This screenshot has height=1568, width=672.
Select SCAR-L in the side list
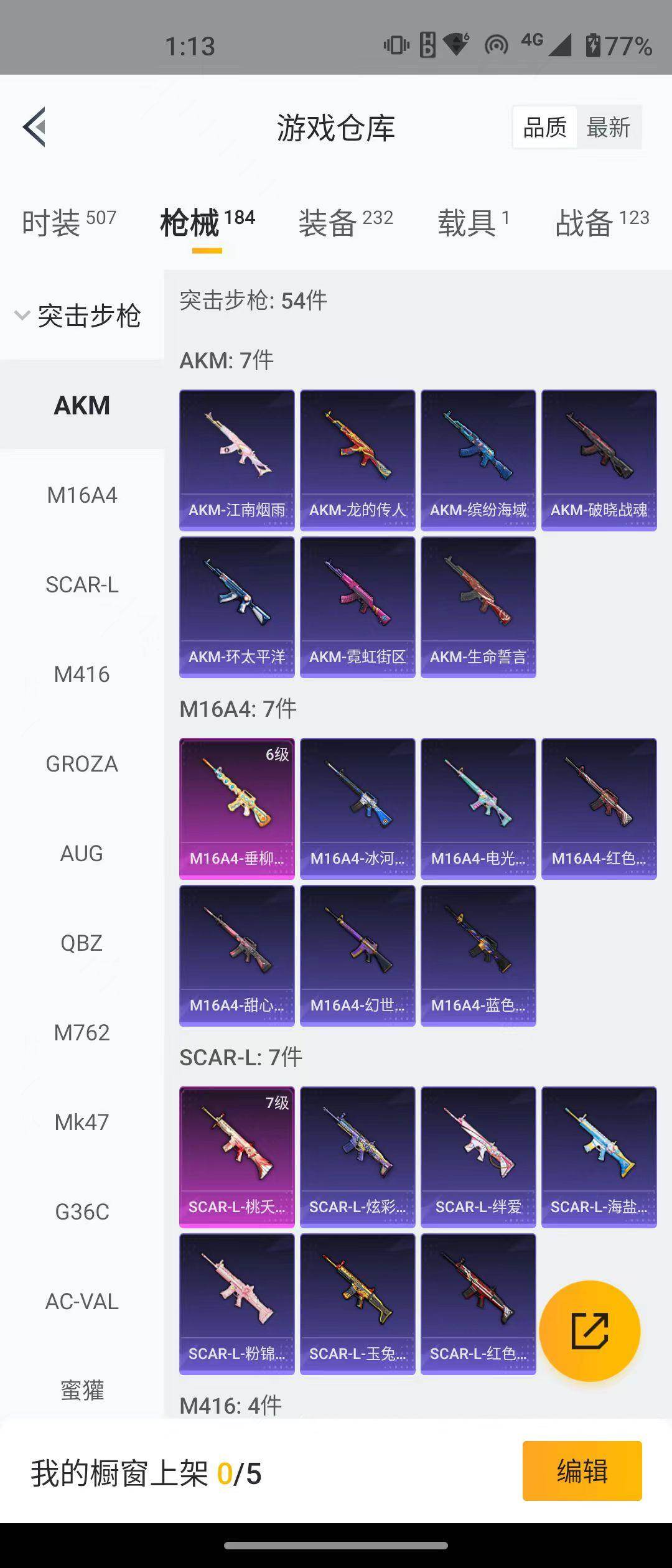82,585
